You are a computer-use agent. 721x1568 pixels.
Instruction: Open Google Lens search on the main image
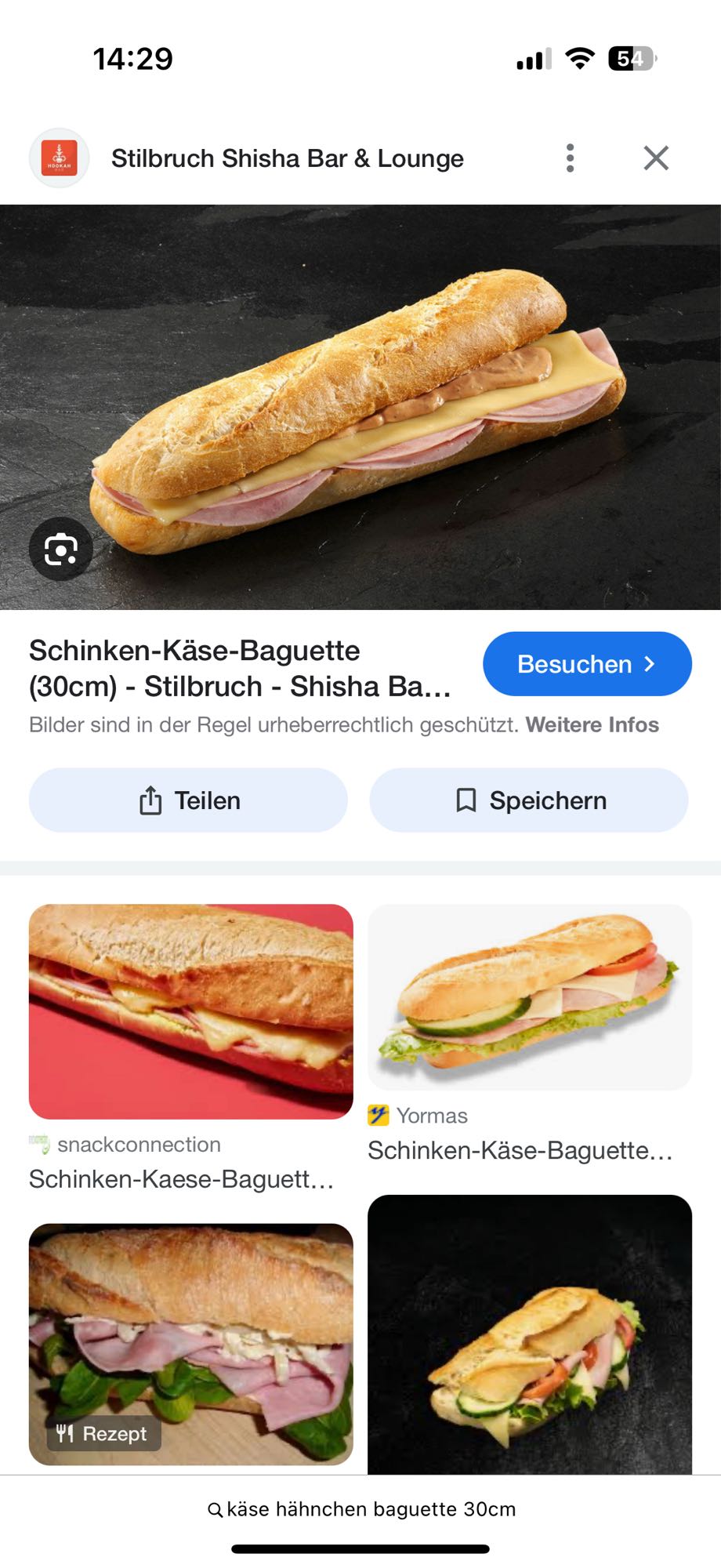pos(62,548)
